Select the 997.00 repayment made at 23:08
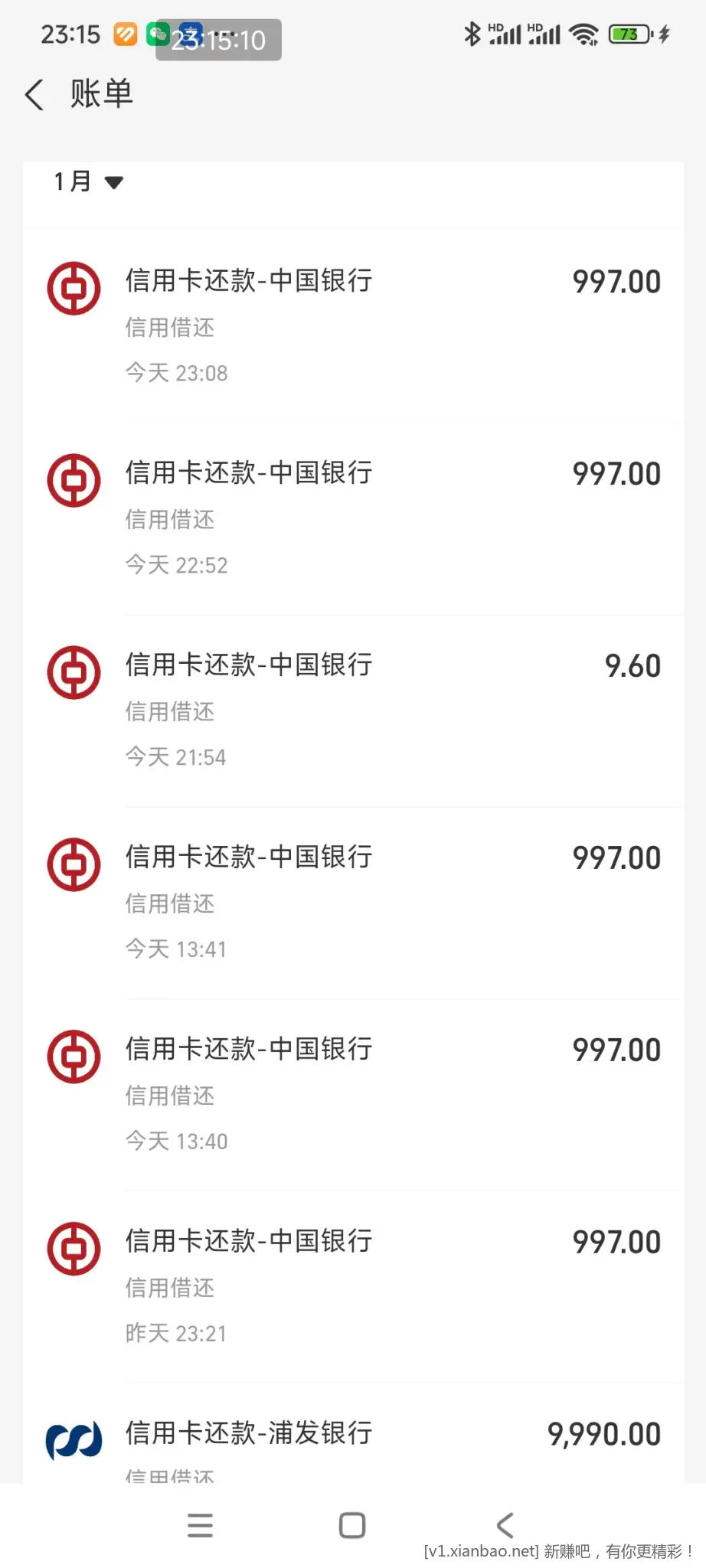This screenshot has height=1568, width=706. [352, 322]
